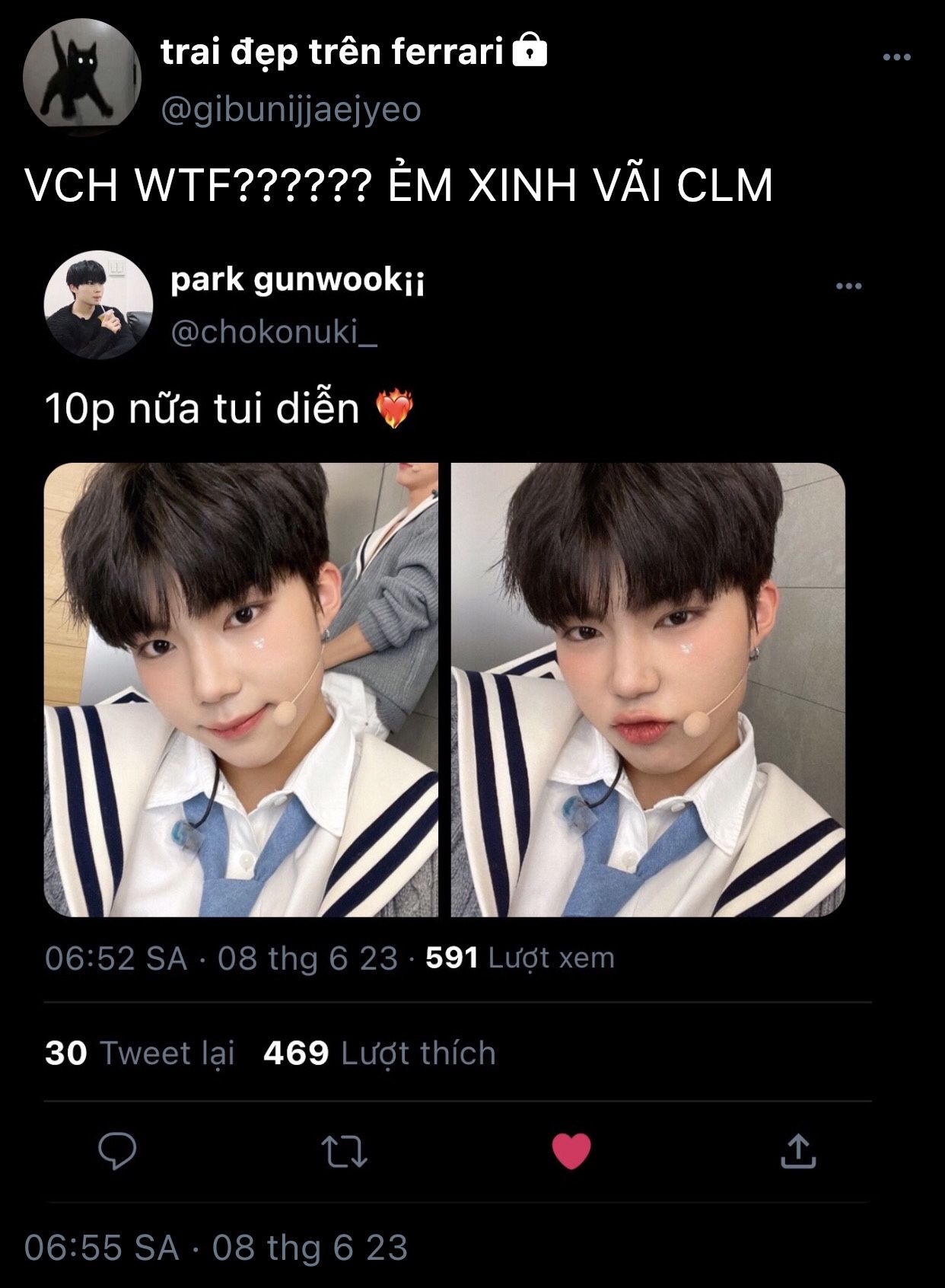Unlike the tweet with the red heart
Screen dimensions: 945x1288
click(x=571, y=1151)
